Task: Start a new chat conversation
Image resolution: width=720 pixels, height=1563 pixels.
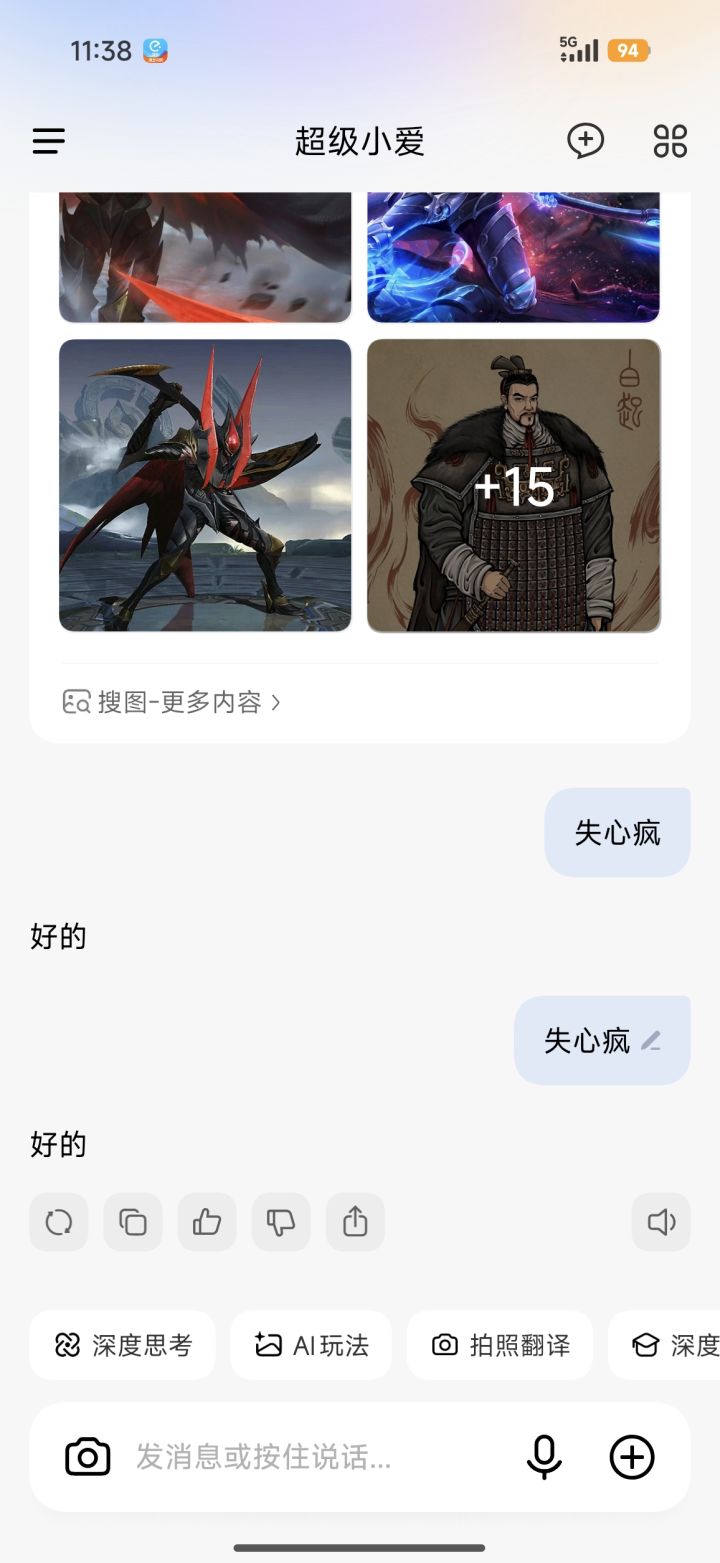Action: pos(587,141)
